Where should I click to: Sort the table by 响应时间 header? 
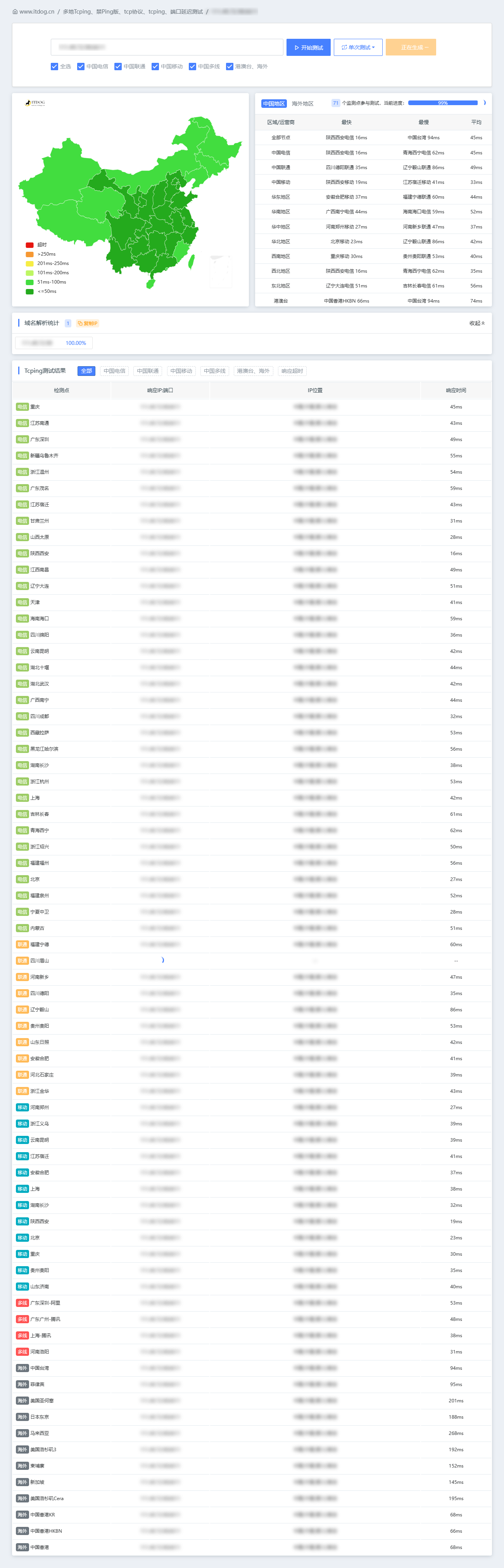click(456, 390)
